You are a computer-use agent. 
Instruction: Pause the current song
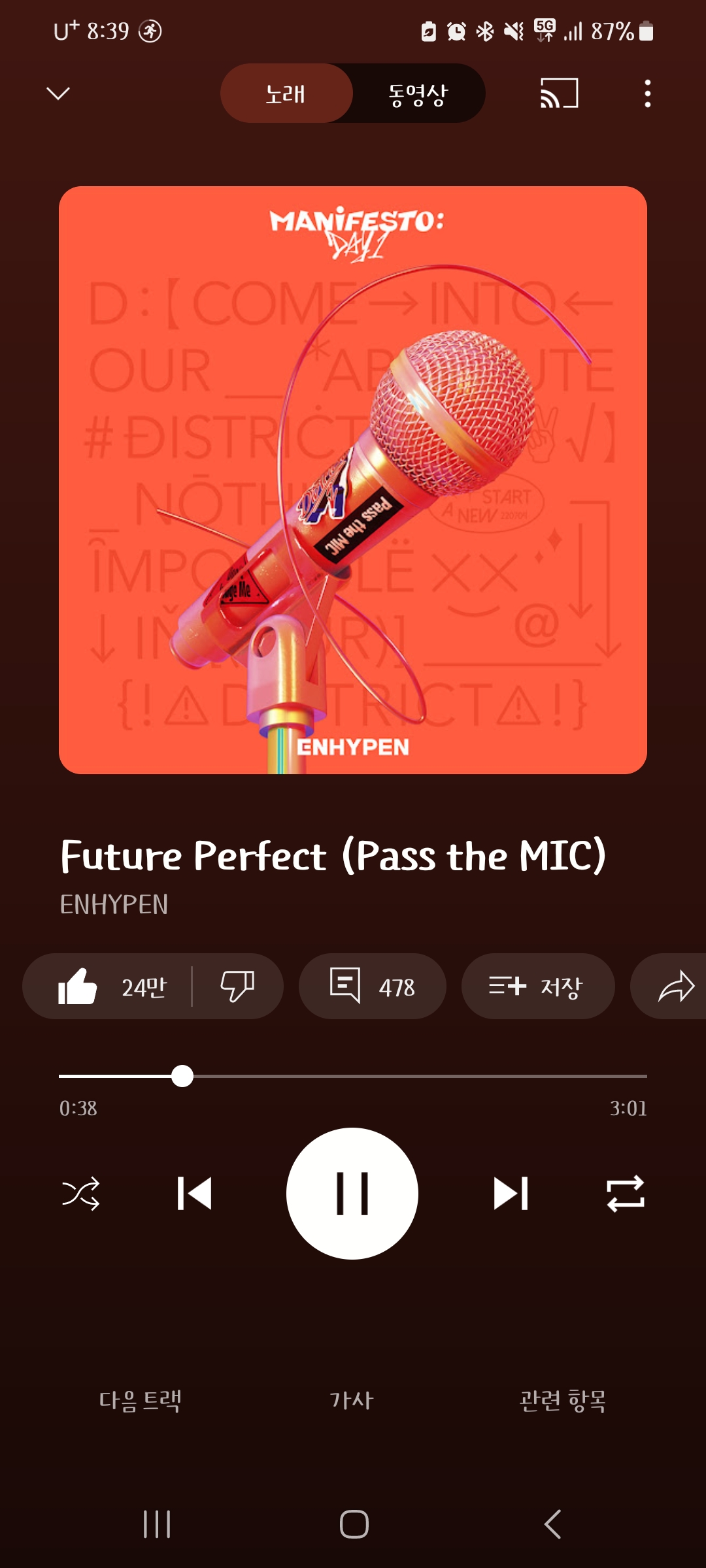point(352,1194)
